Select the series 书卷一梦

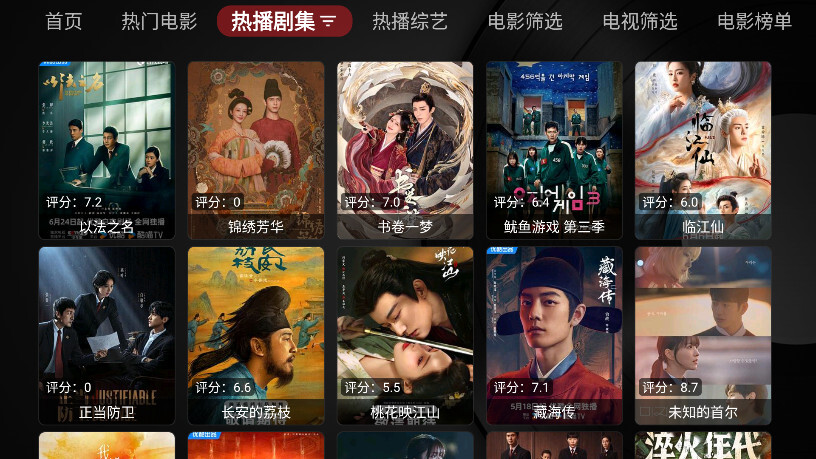click(405, 150)
